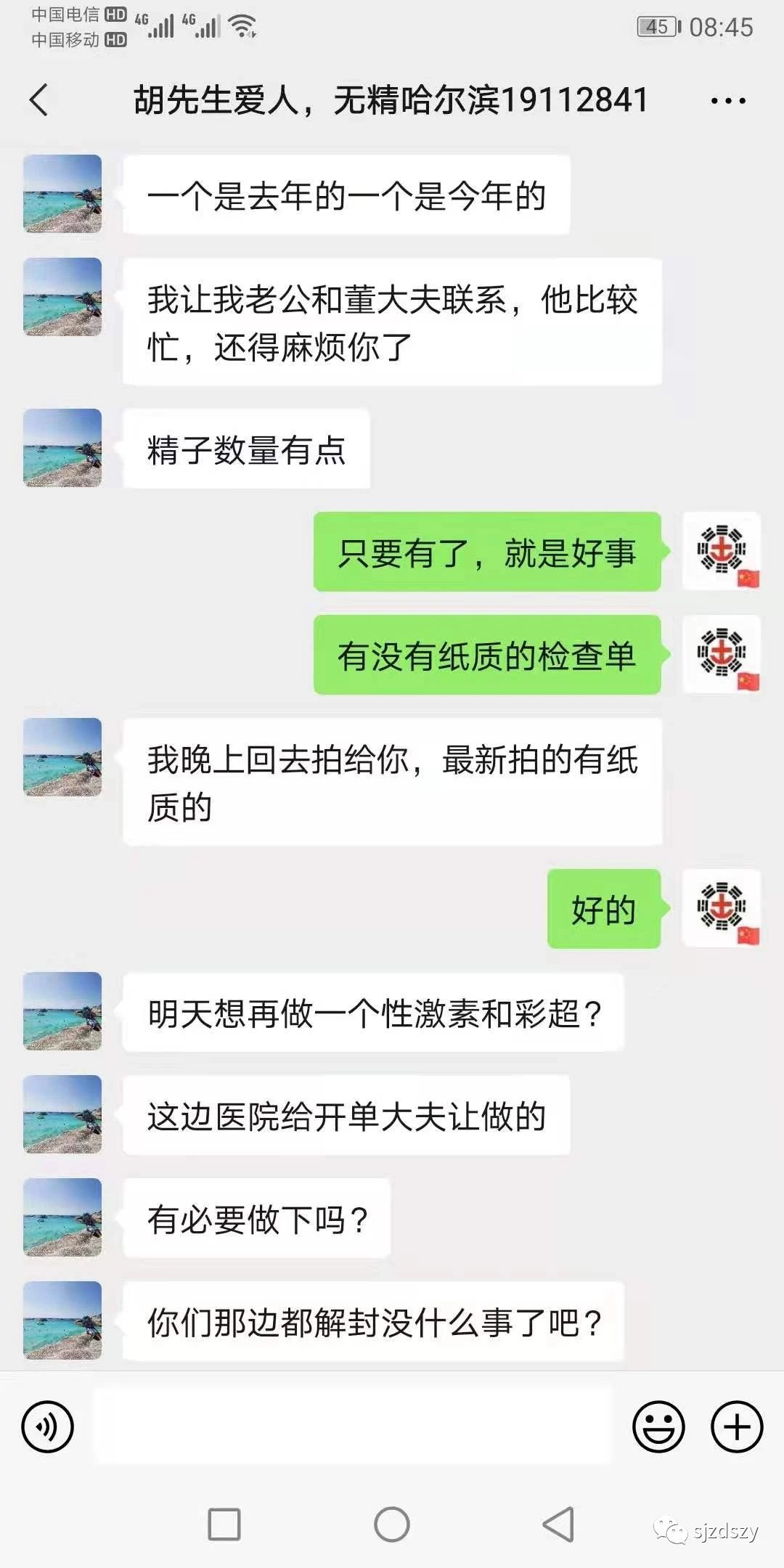Switch to voice message input
Viewport: 784px width, 1568px height.
(48, 1426)
